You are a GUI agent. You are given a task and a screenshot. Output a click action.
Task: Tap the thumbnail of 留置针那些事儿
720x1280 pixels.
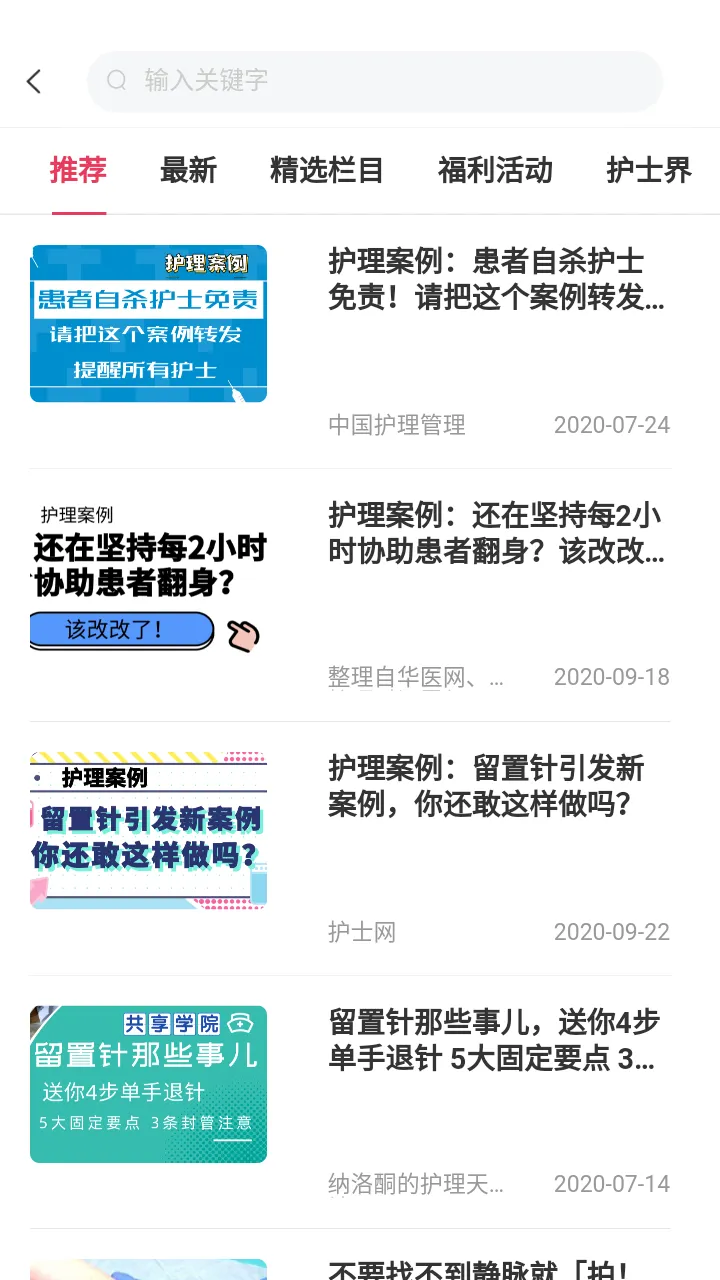coord(148,1084)
